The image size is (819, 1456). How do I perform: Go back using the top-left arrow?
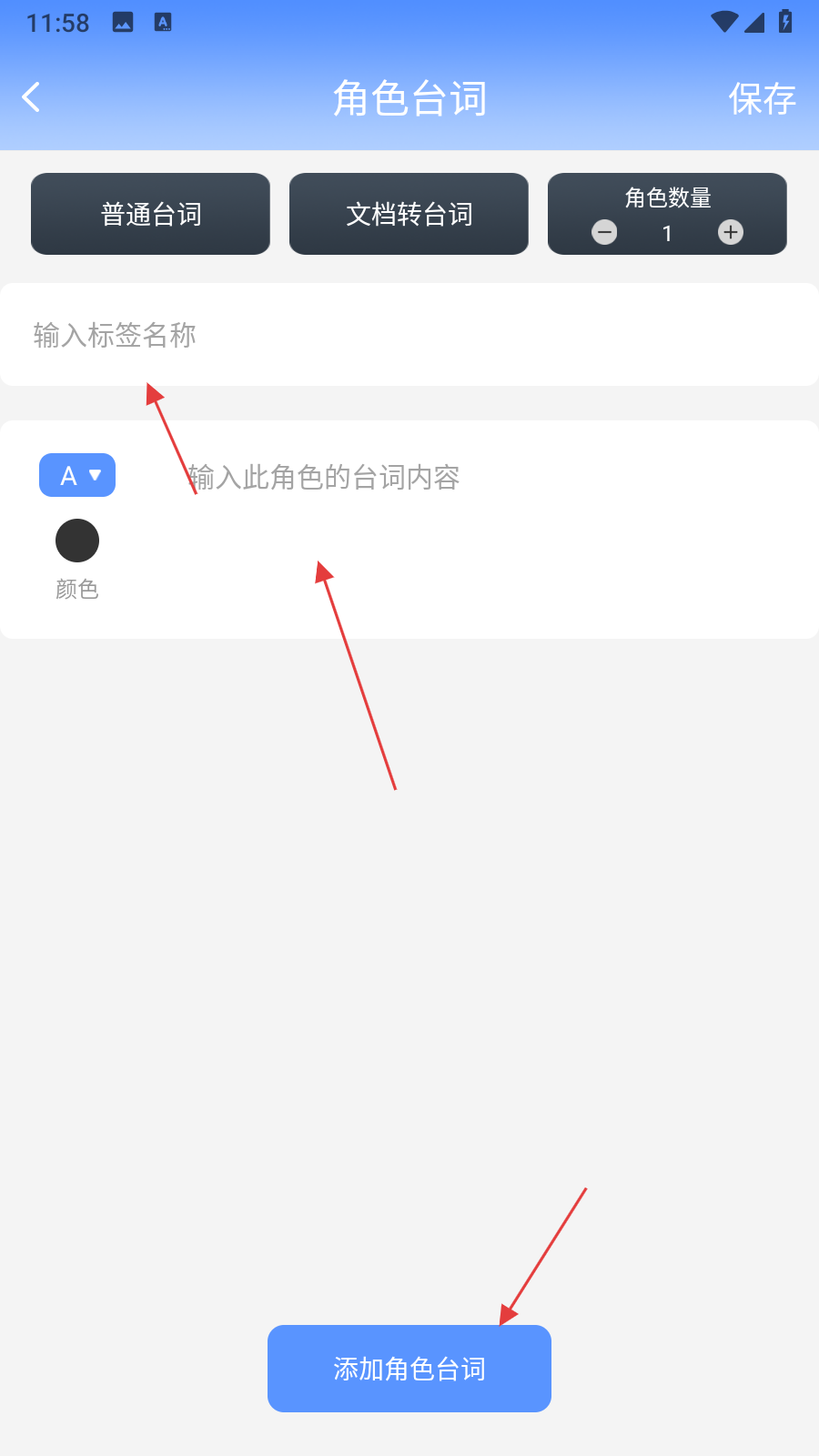click(x=32, y=97)
